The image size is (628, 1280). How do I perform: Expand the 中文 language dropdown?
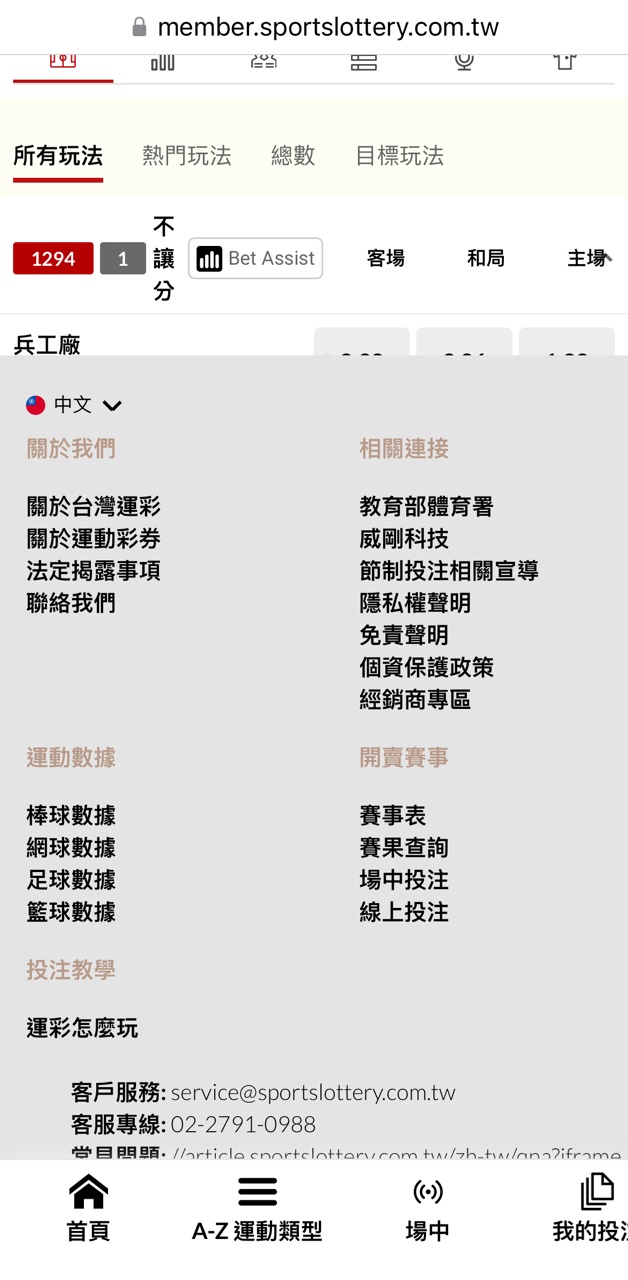[x=74, y=405]
